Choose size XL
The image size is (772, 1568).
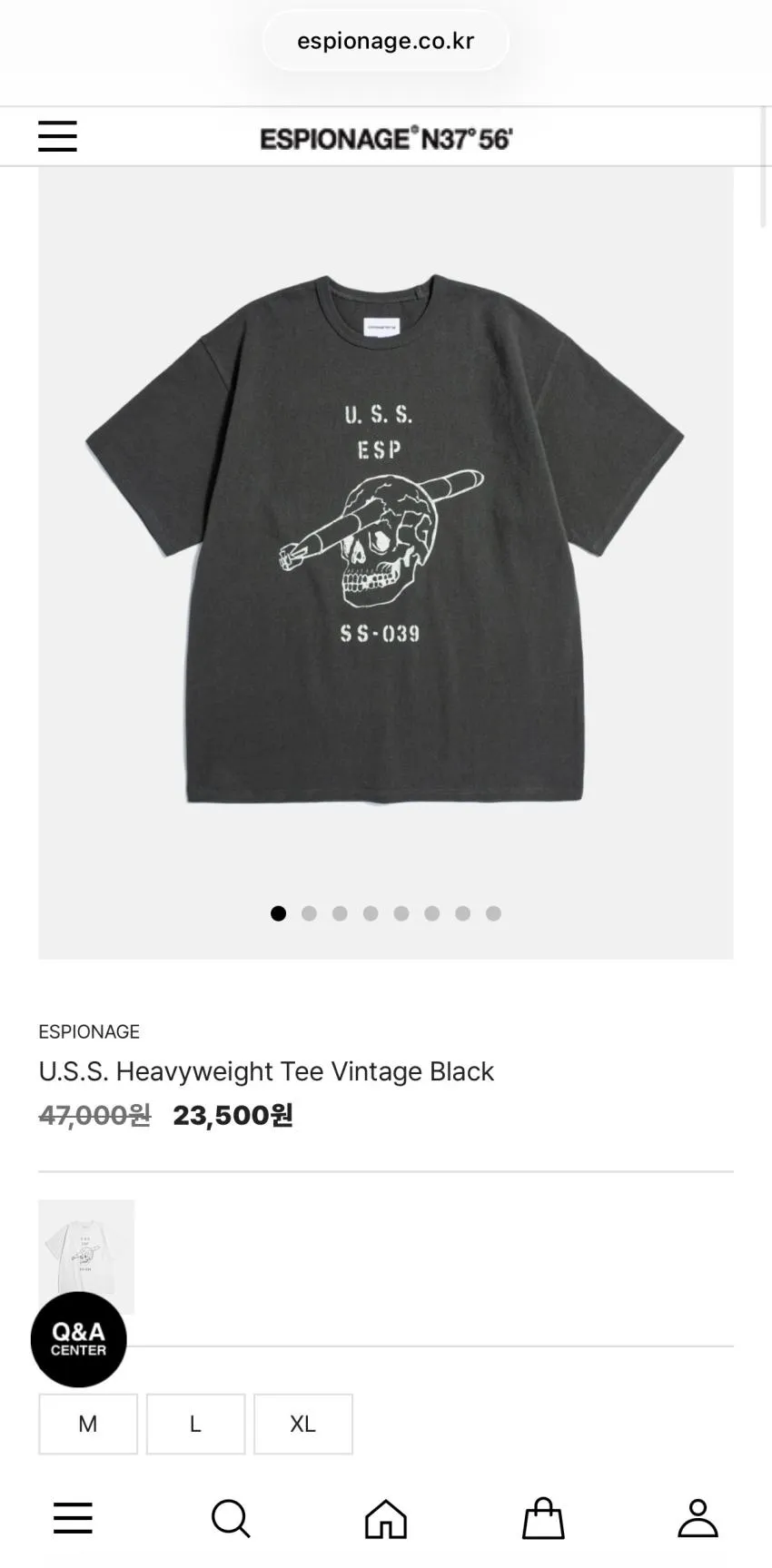pos(303,1424)
